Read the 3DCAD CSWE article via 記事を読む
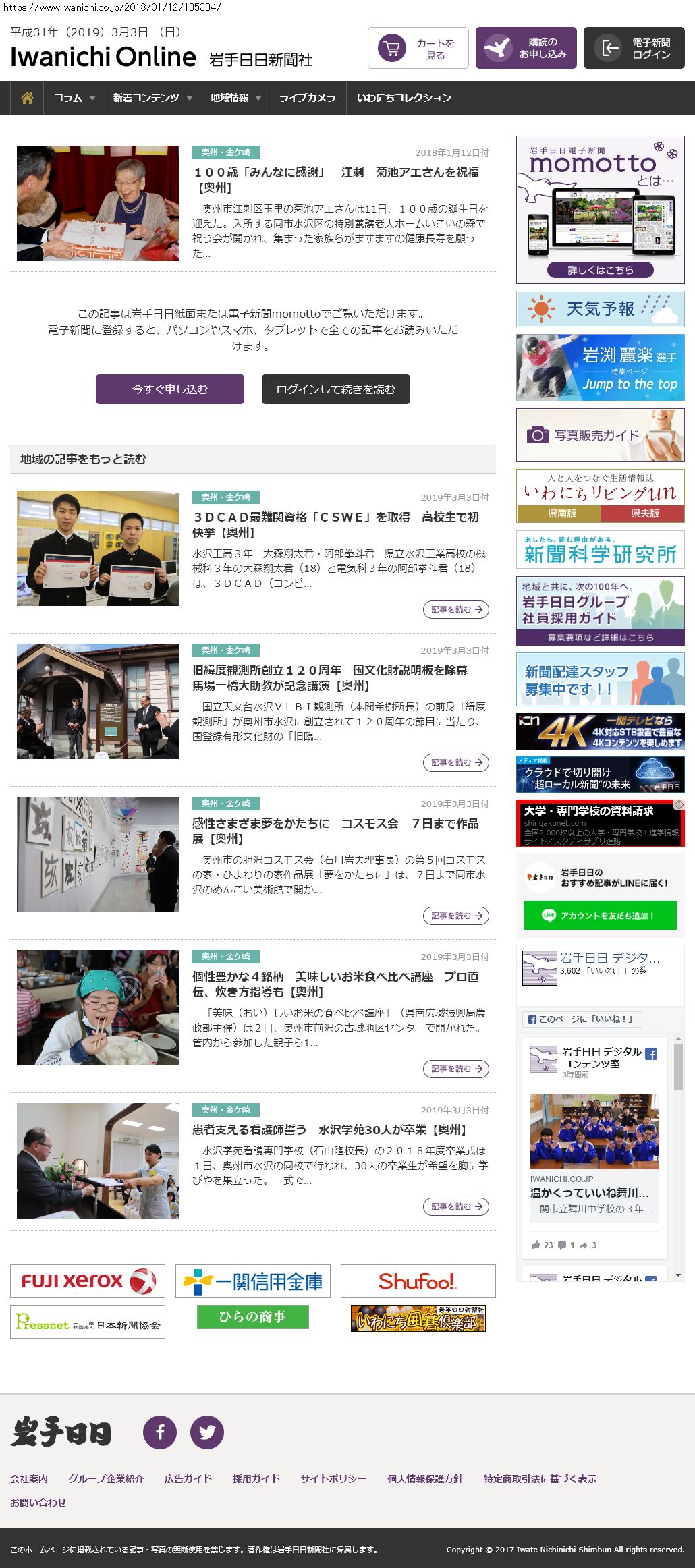 [456, 609]
